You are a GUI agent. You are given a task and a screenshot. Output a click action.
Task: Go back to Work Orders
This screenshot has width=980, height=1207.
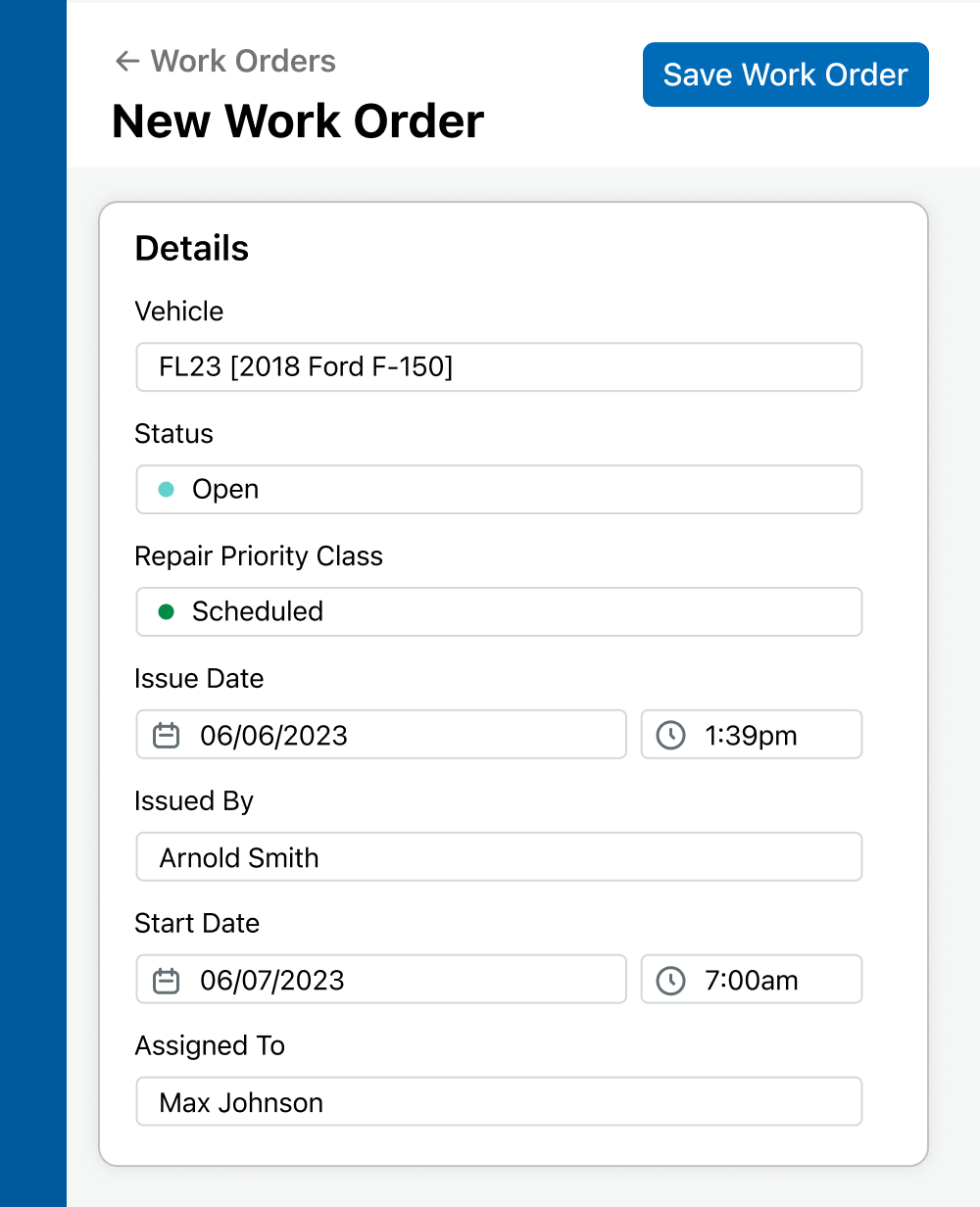pyautogui.click(x=225, y=62)
